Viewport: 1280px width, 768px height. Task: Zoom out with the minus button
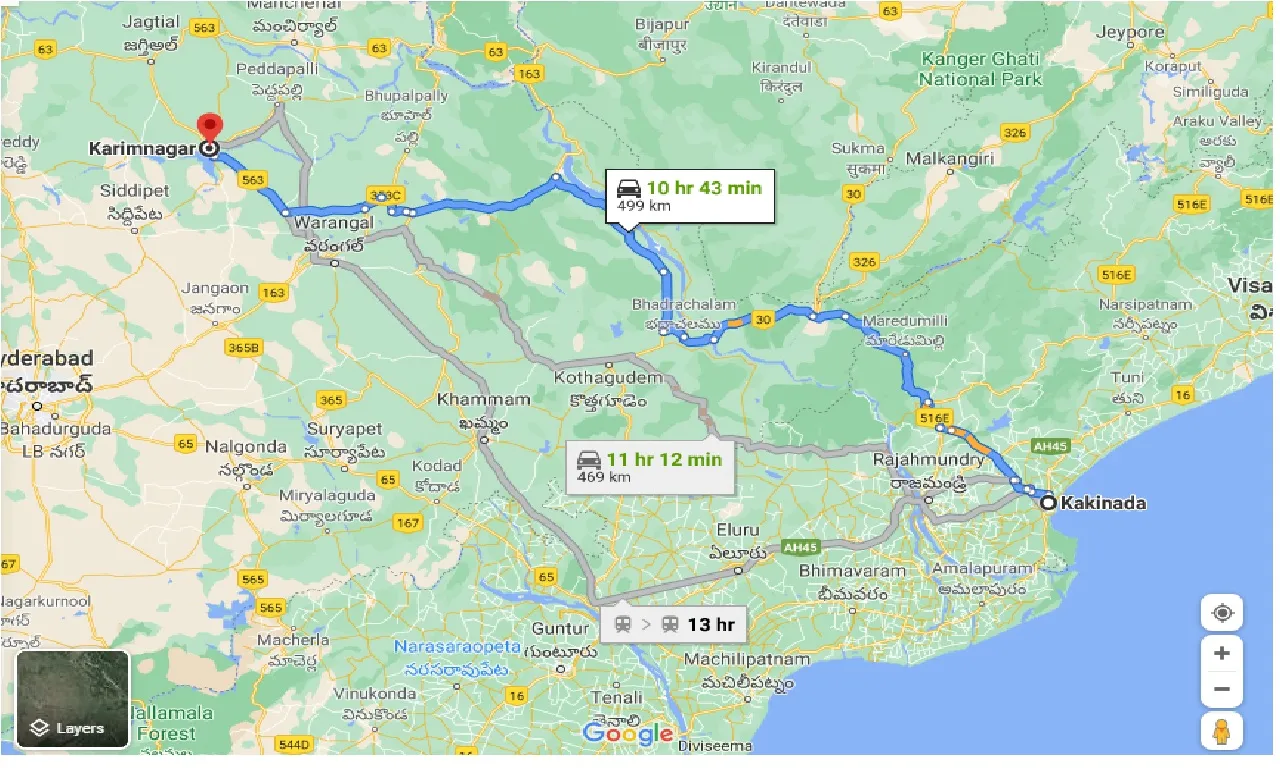(1222, 689)
